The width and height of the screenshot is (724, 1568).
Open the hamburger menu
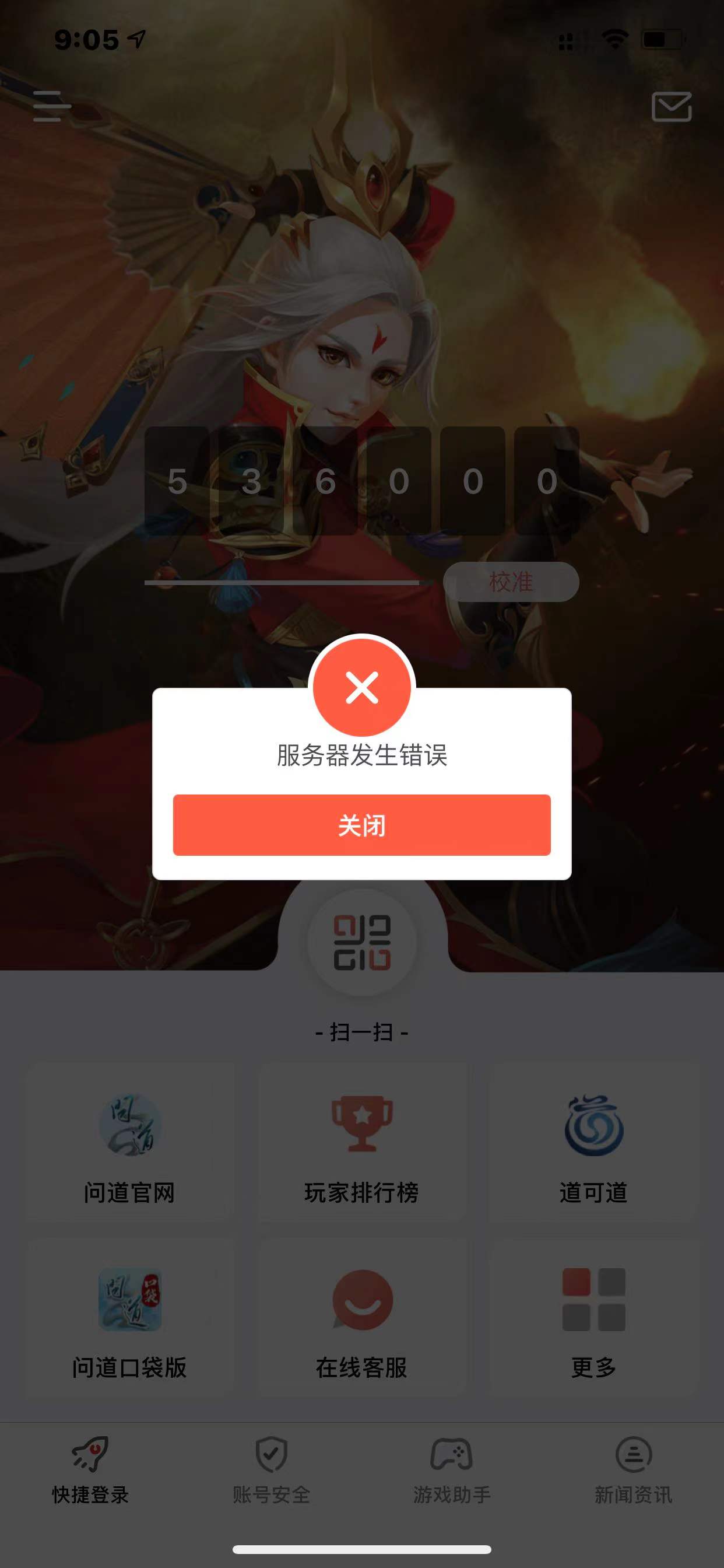[x=52, y=107]
